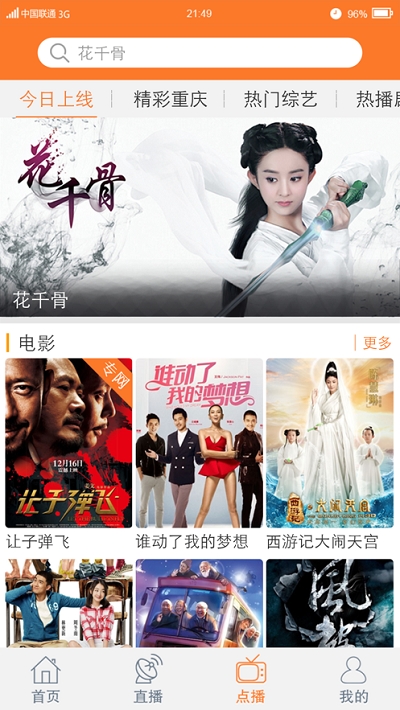Open the 我的 profile tab
The width and height of the screenshot is (400, 710).
pyautogui.click(x=354, y=679)
